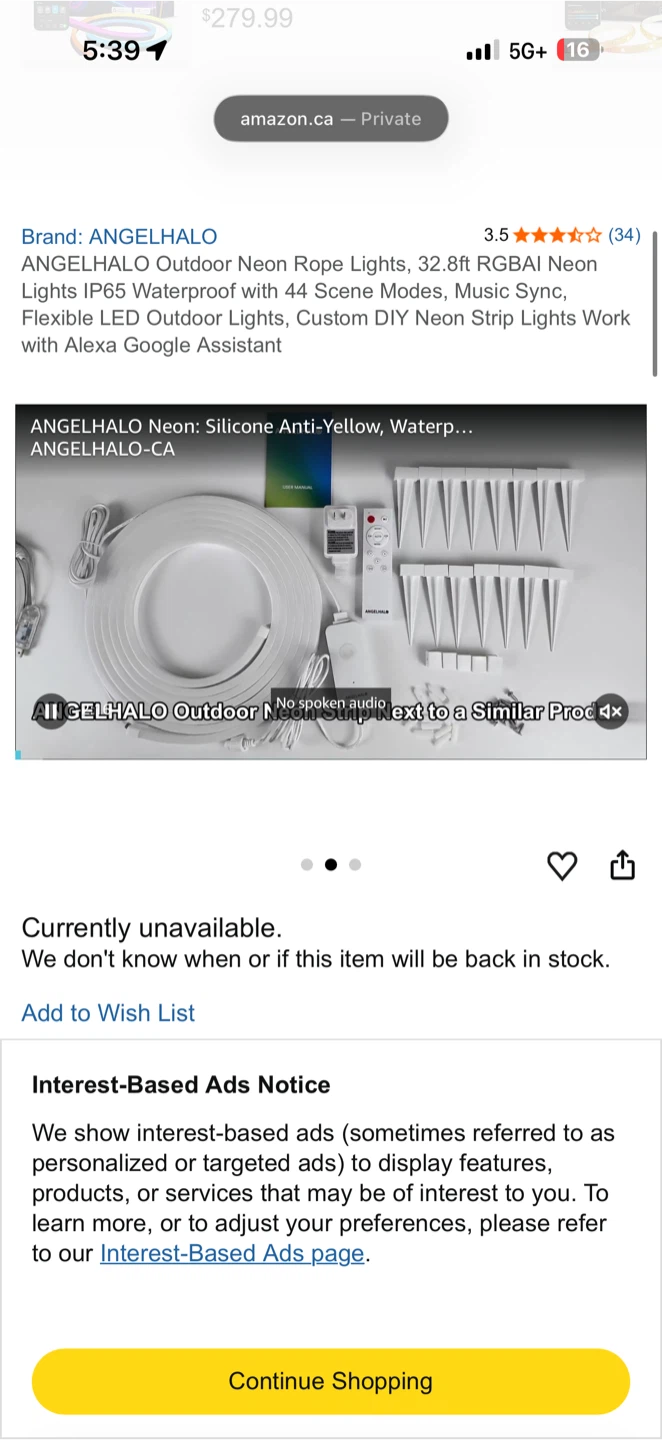Image resolution: width=662 pixels, height=1440 pixels.
Task: Tap the amazon.ca address bar
Action: (x=331, y=119)
